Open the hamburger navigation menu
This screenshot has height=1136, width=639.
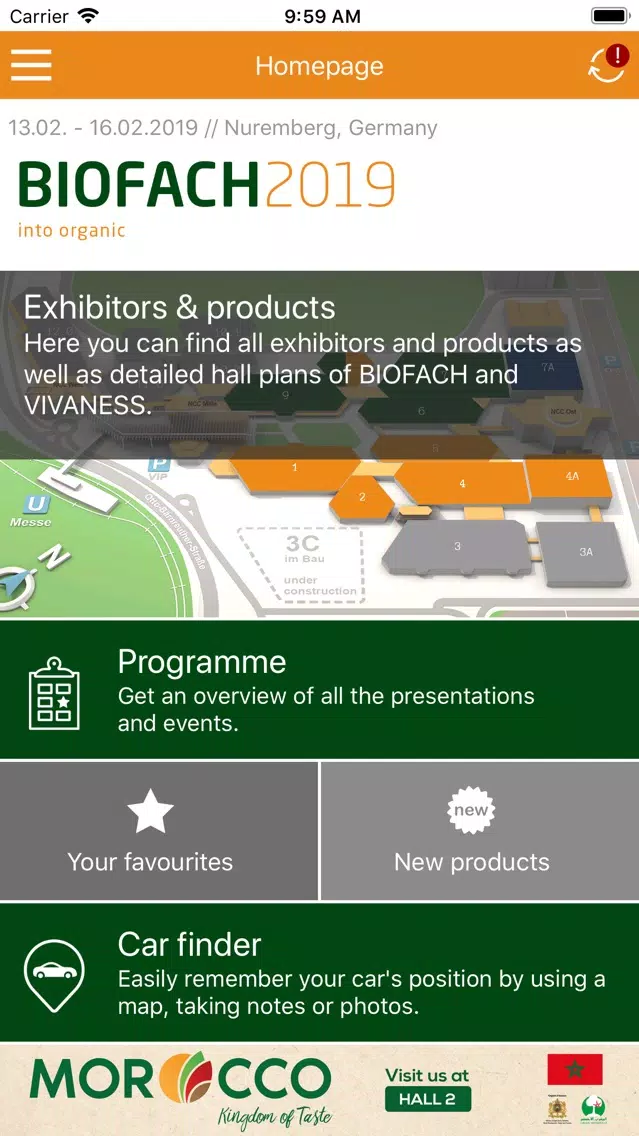[31, 66]
